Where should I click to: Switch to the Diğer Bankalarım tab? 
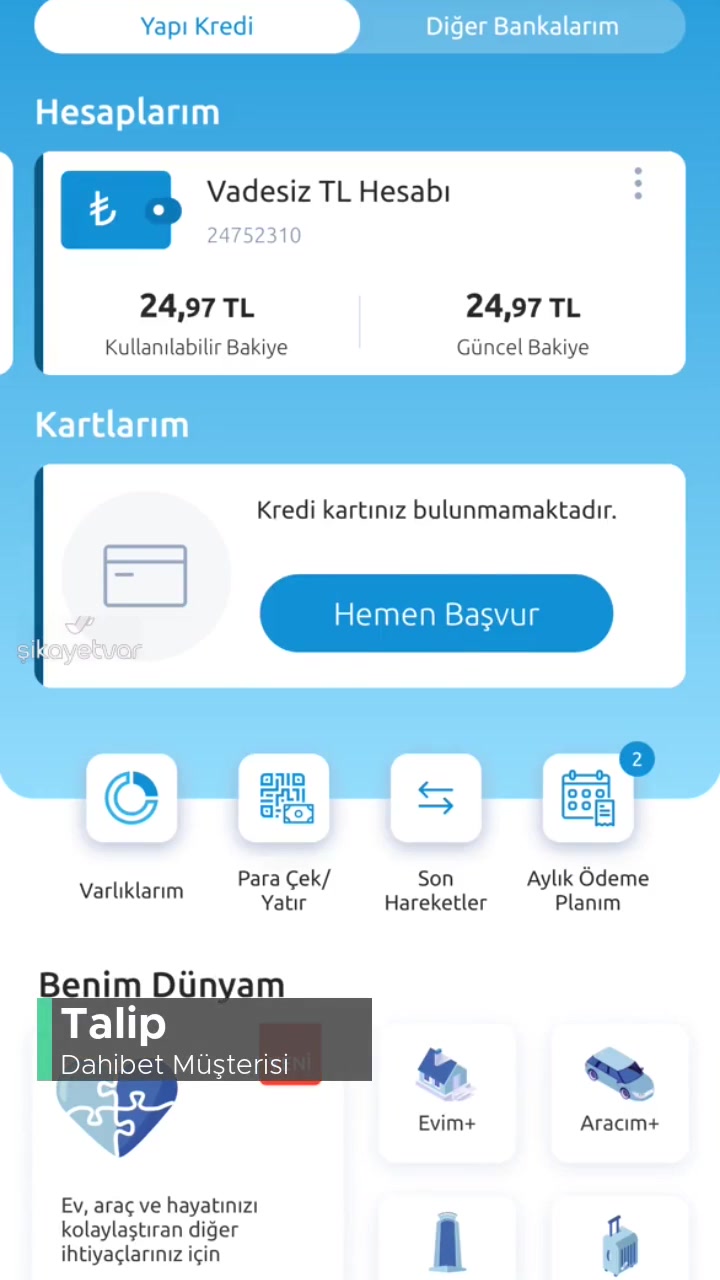click(522, 26)
